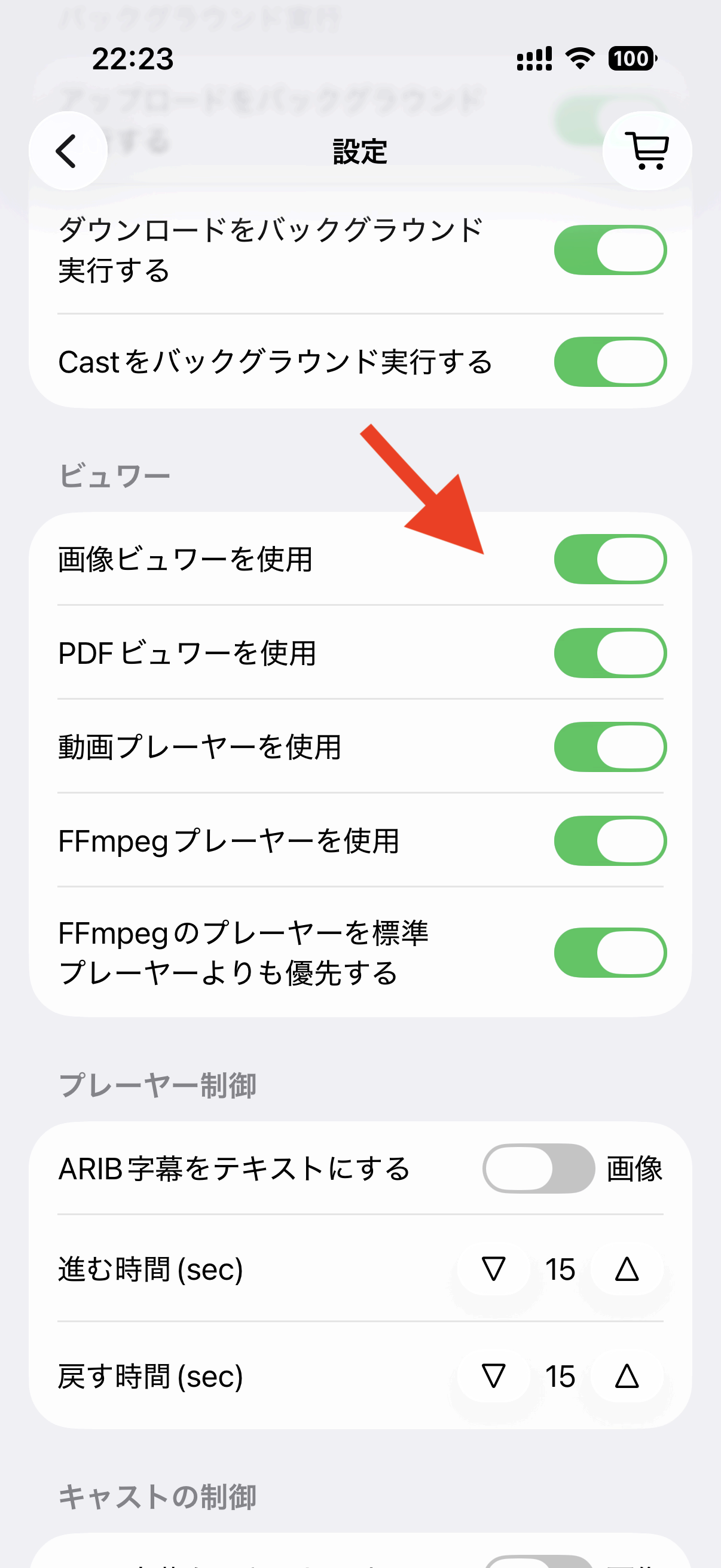Disable ダウンロードをバックグラウンド実行する switch
This screenshot has height=1568, width=721.
coord(610,250)
